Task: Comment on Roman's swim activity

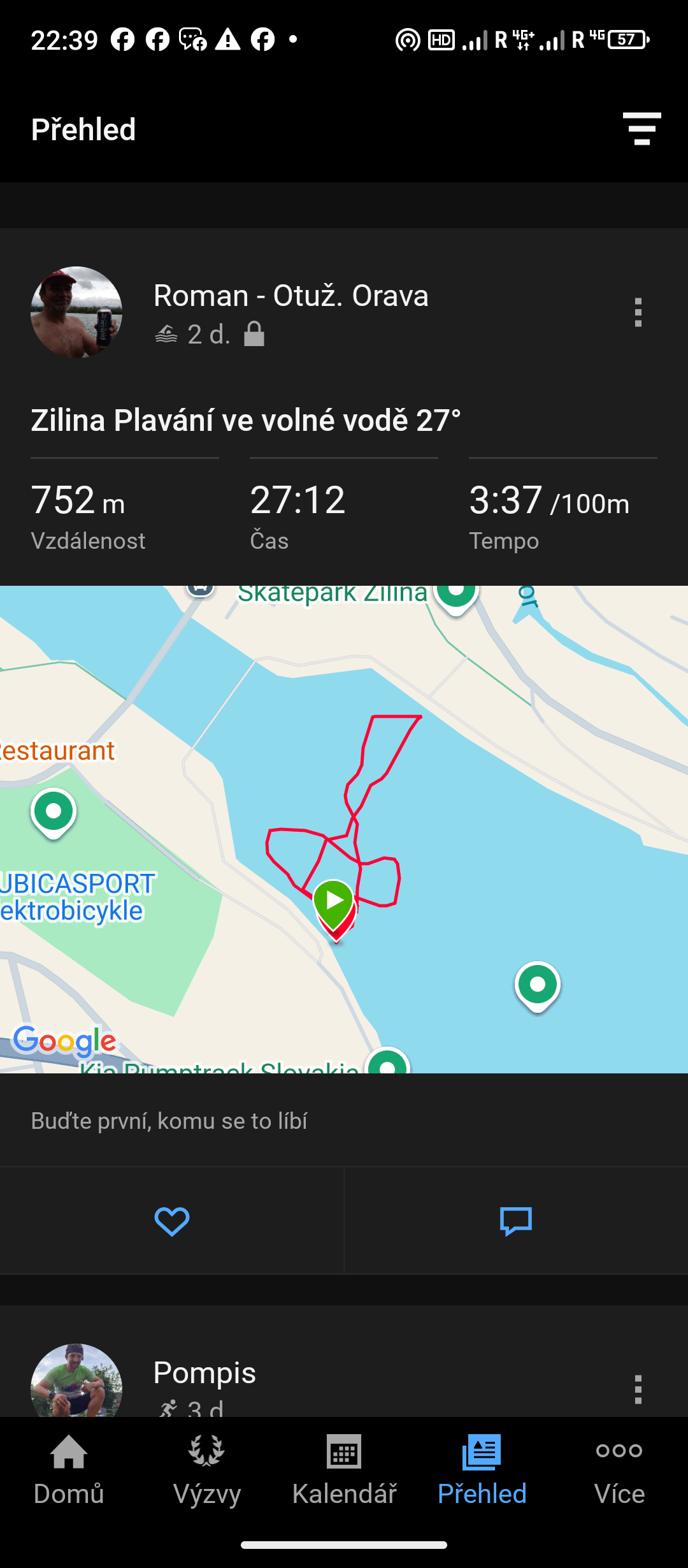Action: pos(516,1221)
